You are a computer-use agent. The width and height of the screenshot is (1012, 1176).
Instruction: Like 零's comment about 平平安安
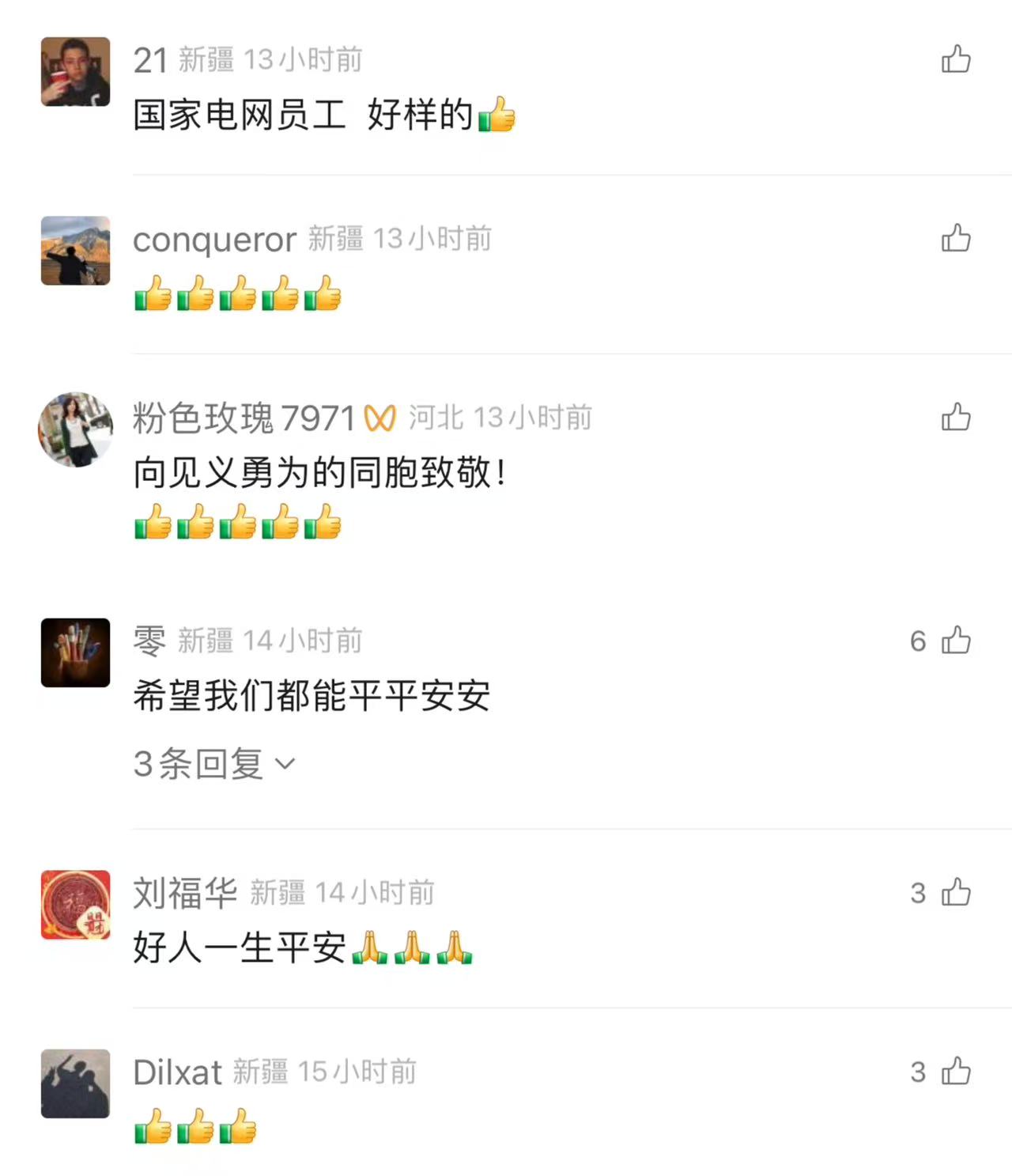click(x=956, y=641)
